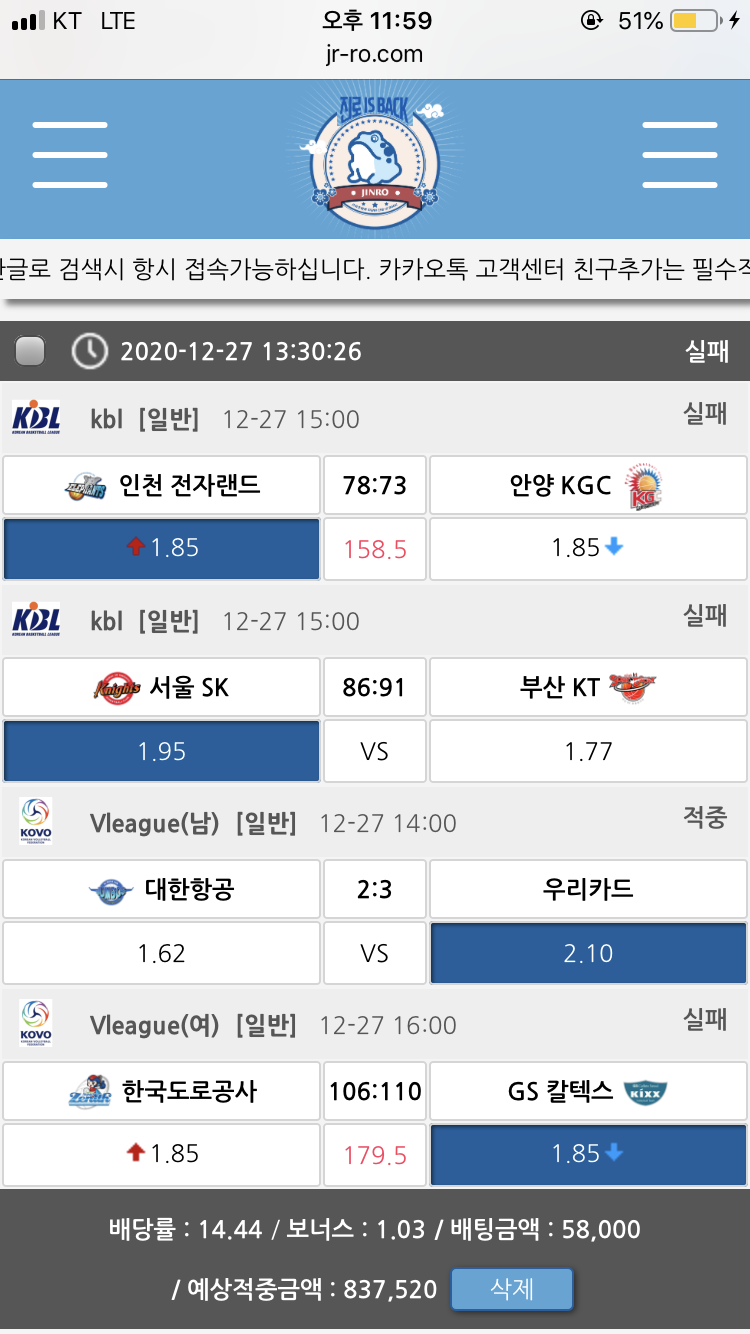Tap the 삭제 button to delete this bet
This screenshot has height=1334, width=750.
point(511,1289)
